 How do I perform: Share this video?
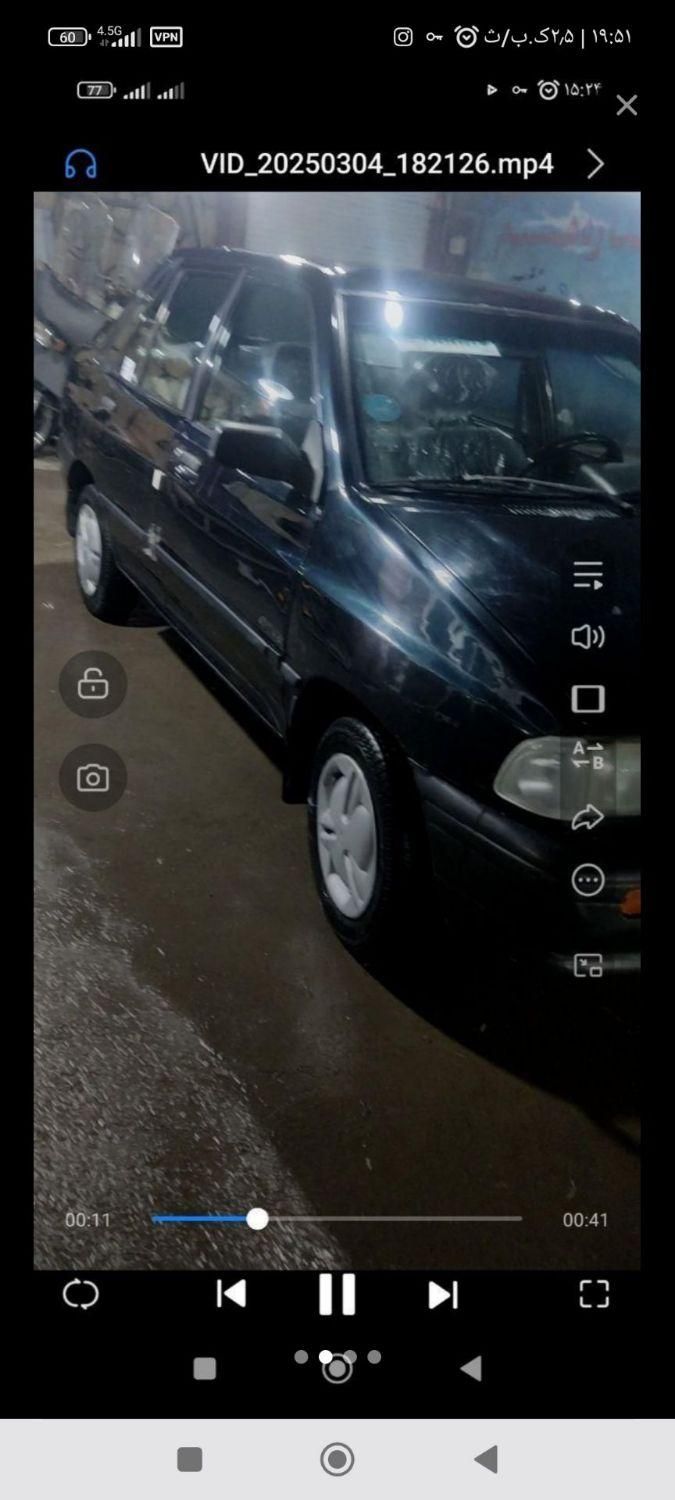[588, 818]
